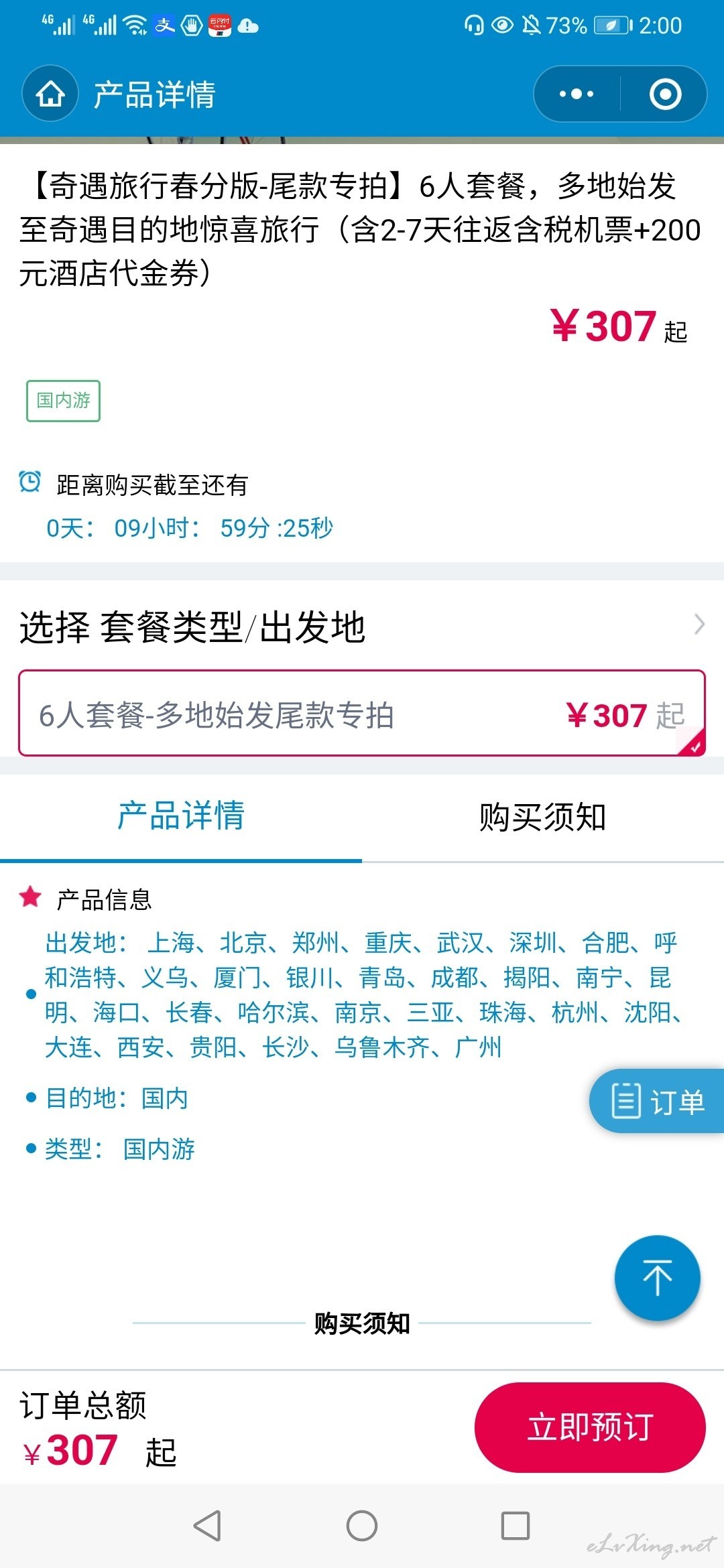Go back using the system back button
724x1568 pixels.
click(x=207, y=1526)
